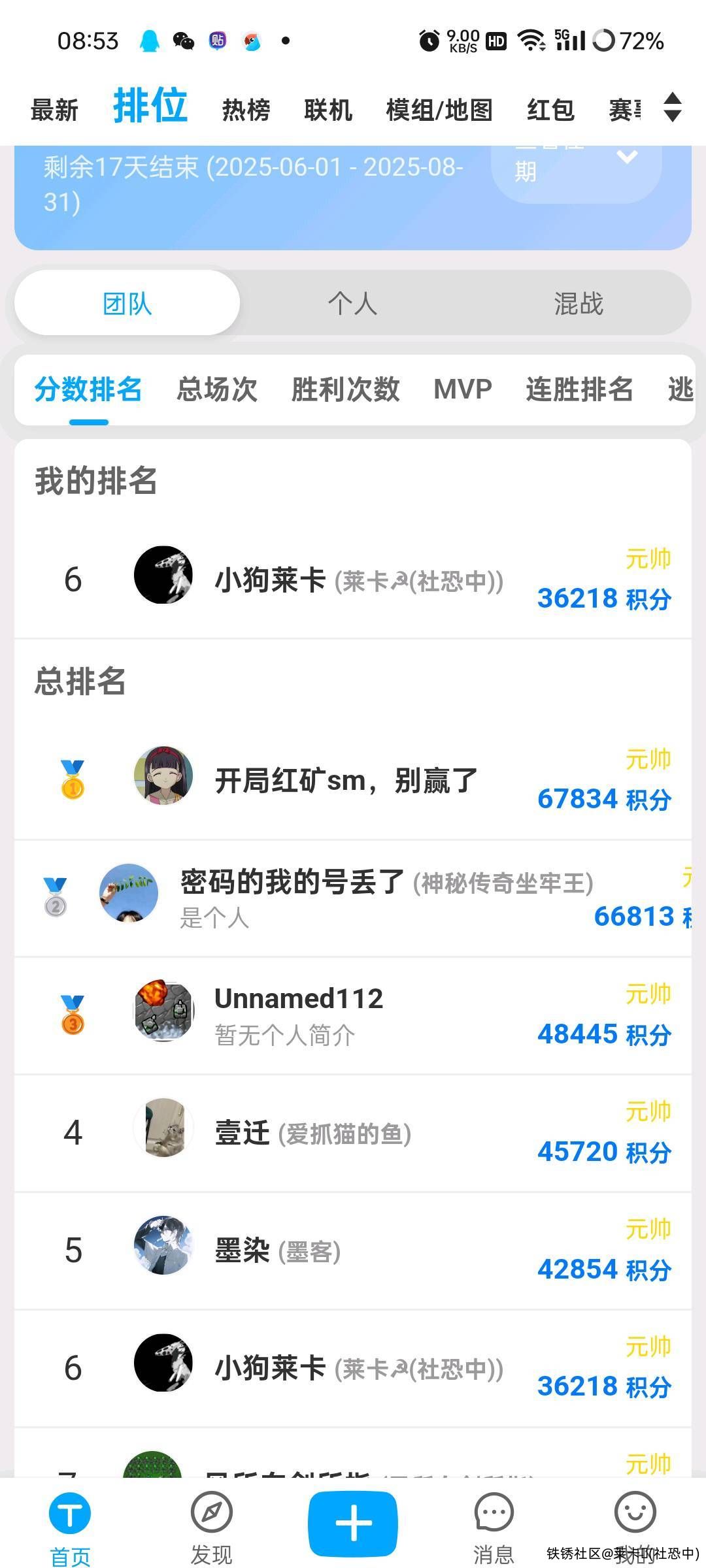Open the 热榜 tab
This screenshot has width=706, height=1568.
pyautogui.click(x=246, y=110)
